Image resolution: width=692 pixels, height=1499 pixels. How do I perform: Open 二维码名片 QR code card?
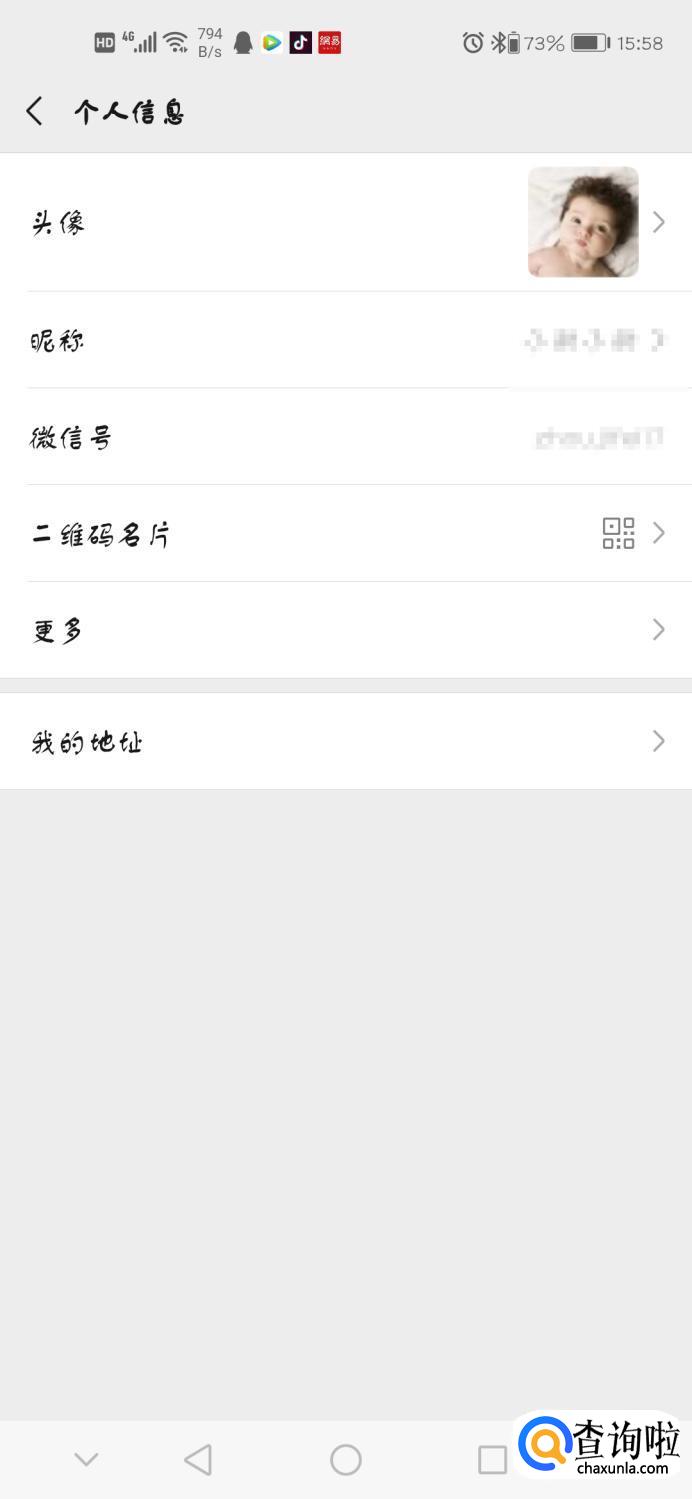point(346,534)
